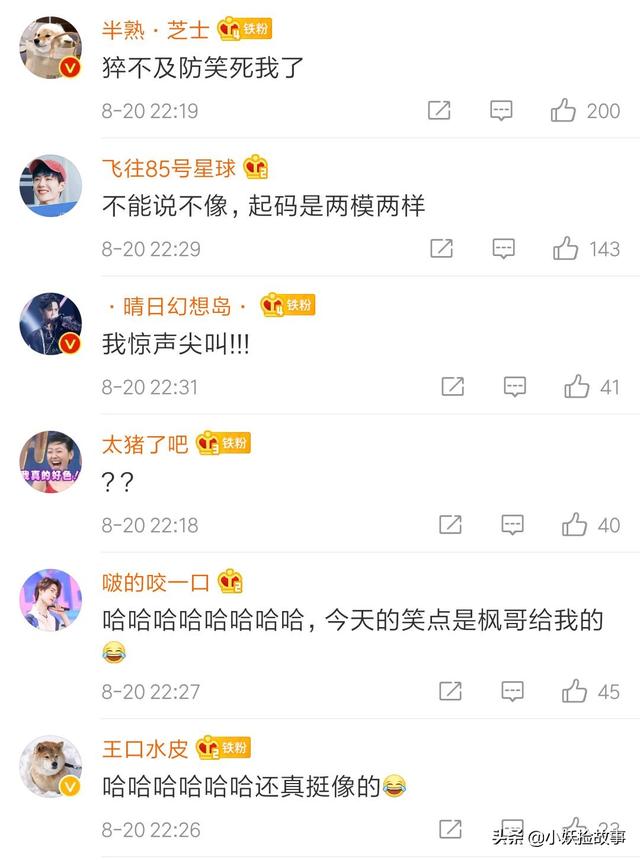Reply to 晴日幻想岛's comment

point(514,386)
